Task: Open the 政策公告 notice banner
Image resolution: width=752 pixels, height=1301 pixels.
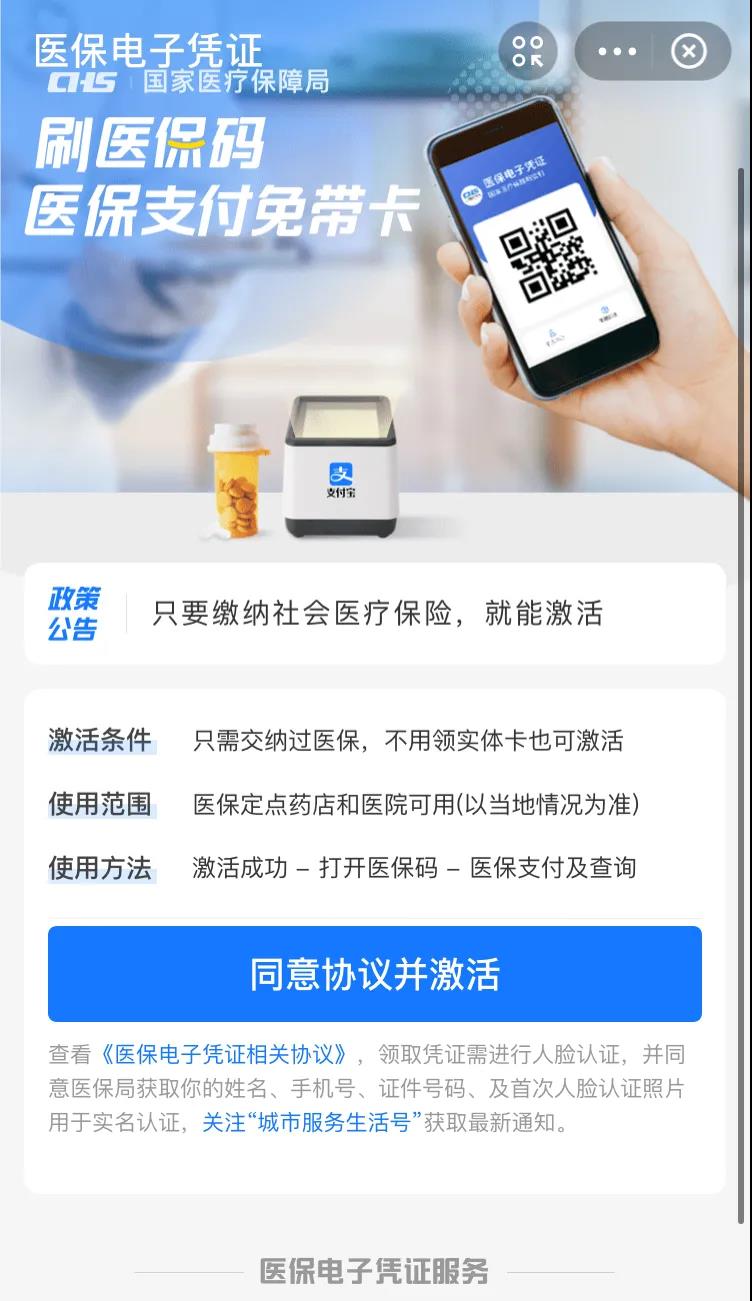Action: coord(375,613)
